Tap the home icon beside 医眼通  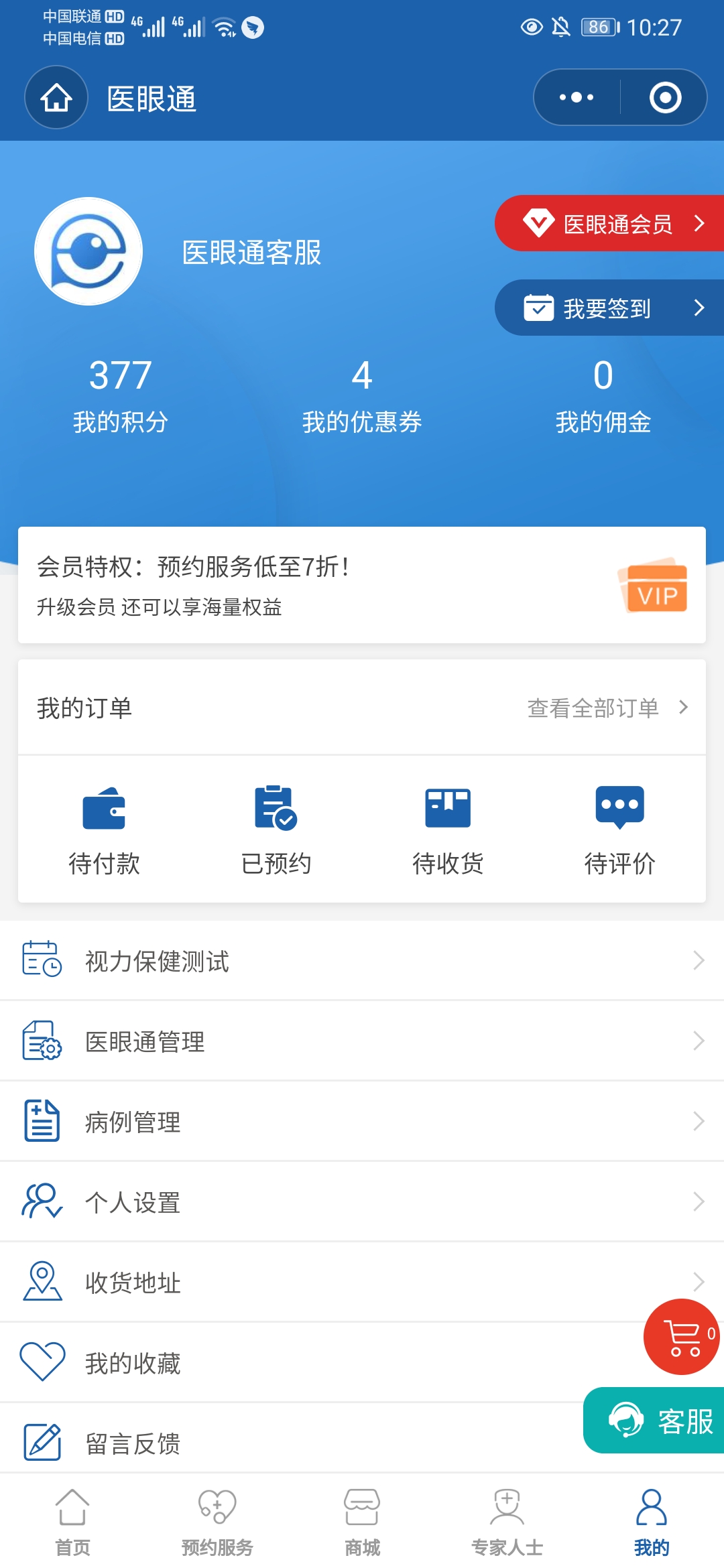(56, 98)
